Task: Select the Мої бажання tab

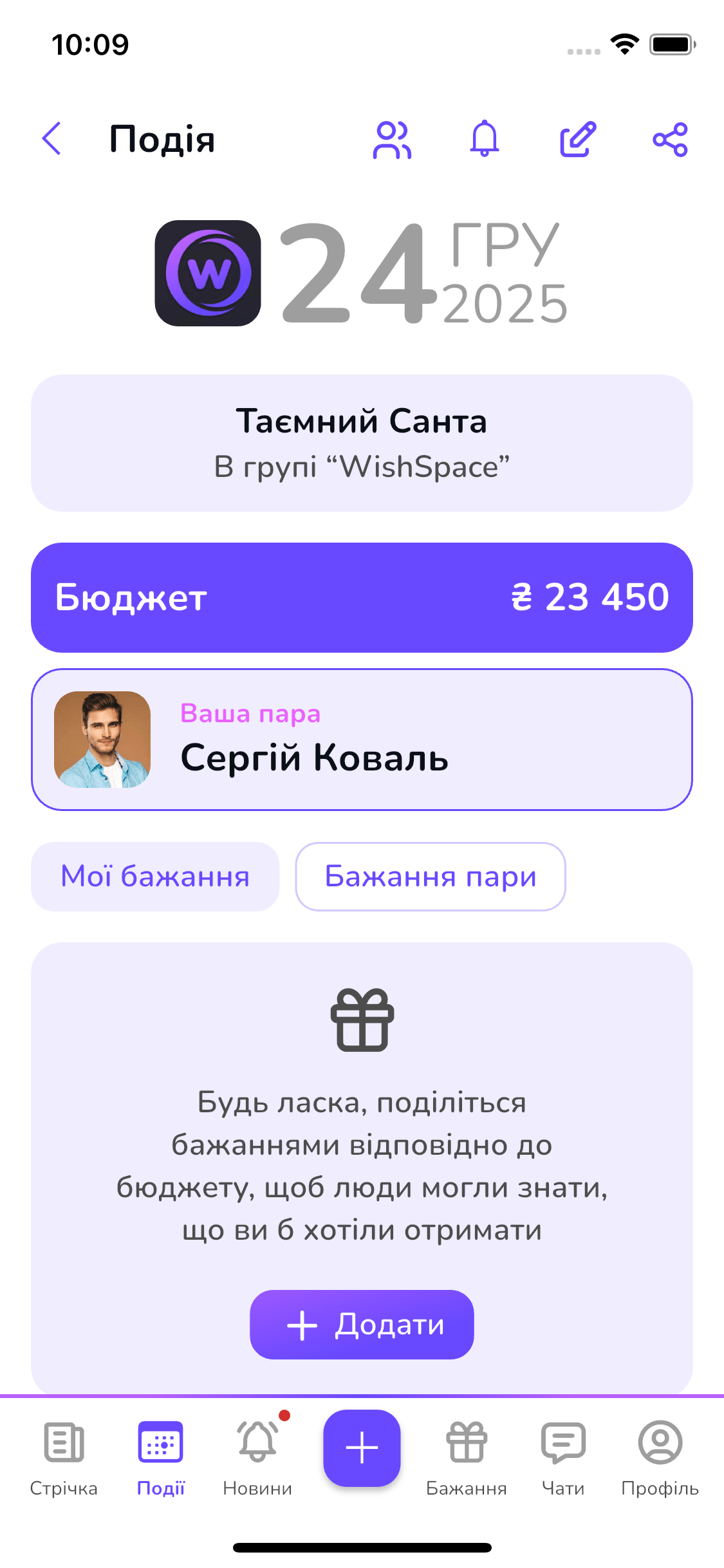Action: click(x=155, y=877)
